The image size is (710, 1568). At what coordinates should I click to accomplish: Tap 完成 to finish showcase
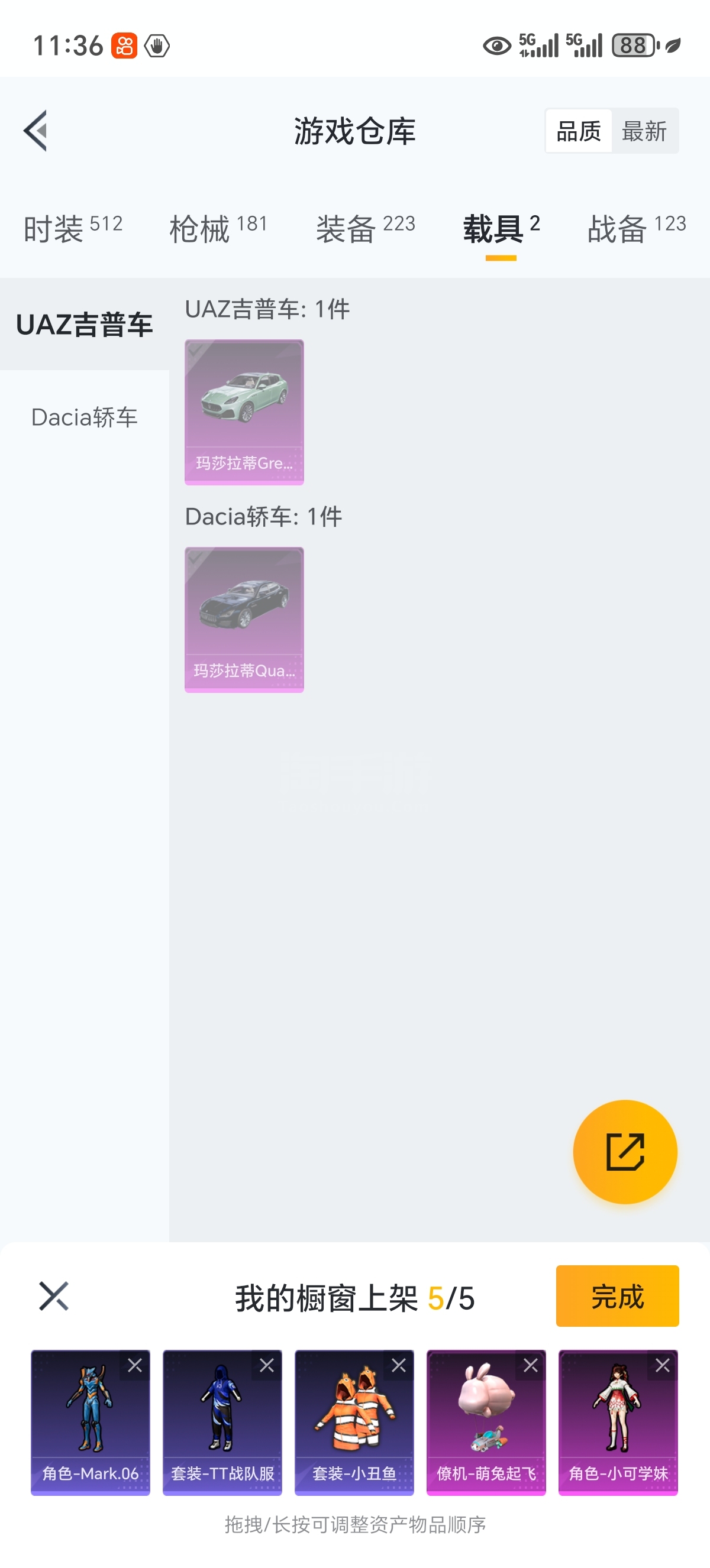[x=617, y=1296]
